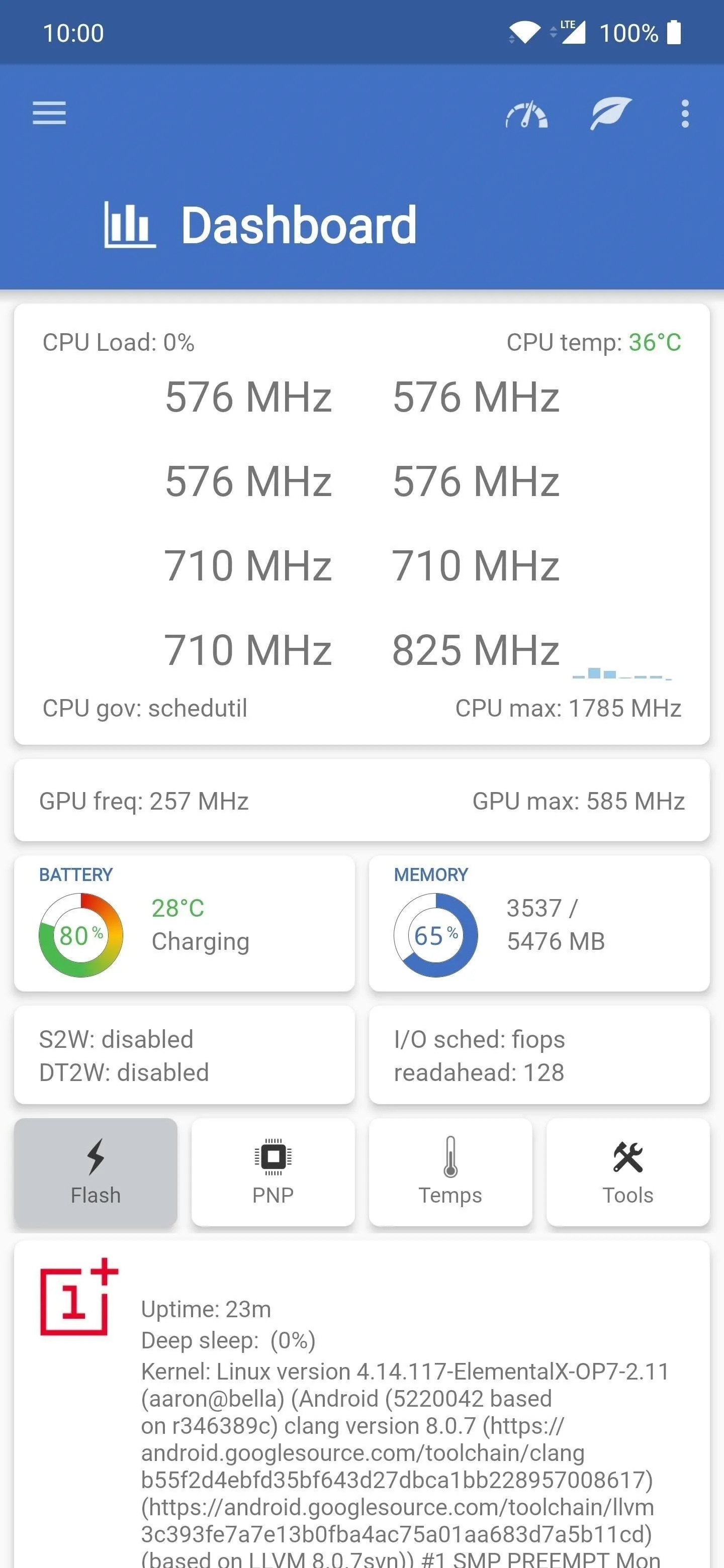Viewport: 724px width, 1568px height.
Task: Open the I/O sched card
Action: 539,1055
